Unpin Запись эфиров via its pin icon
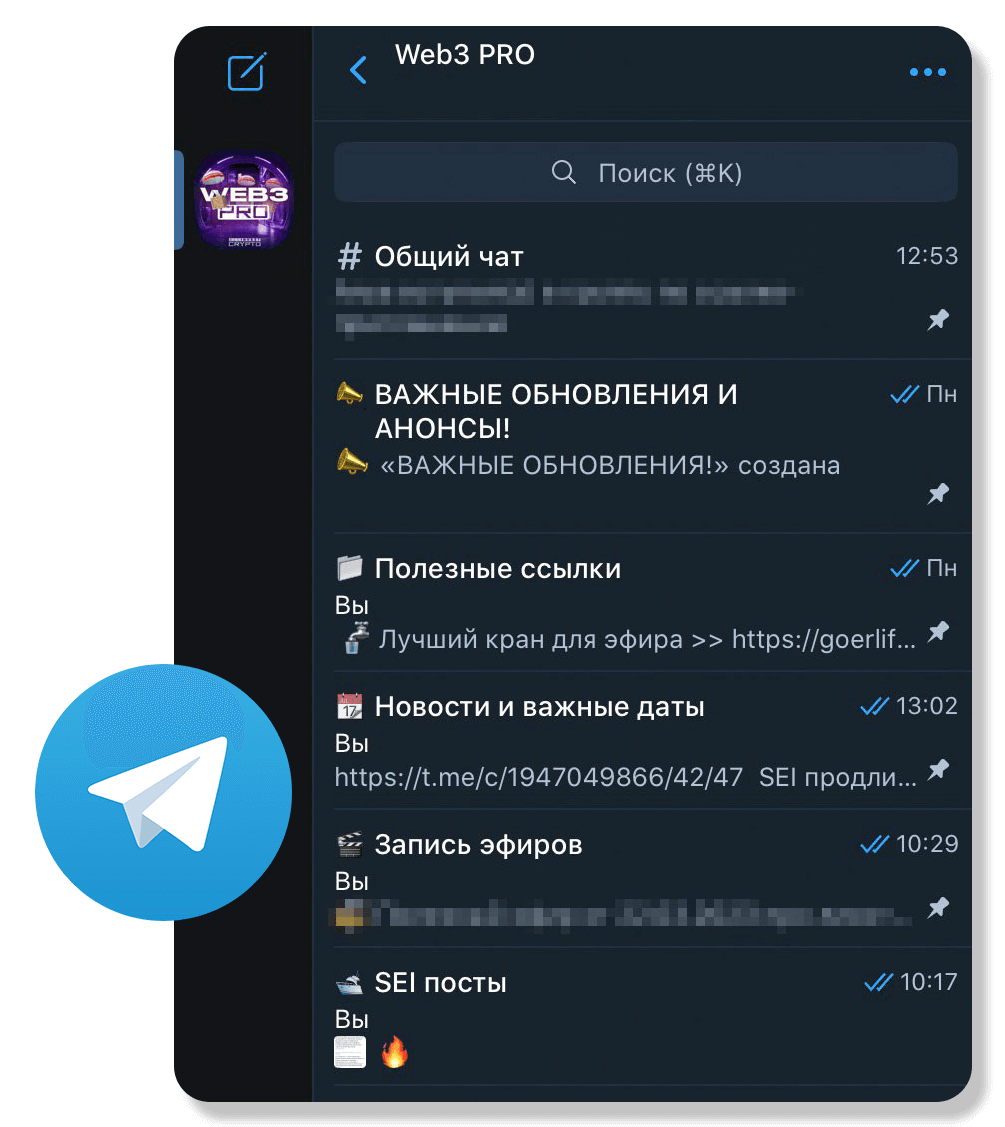1005x1127 pixels. (938, 906)
